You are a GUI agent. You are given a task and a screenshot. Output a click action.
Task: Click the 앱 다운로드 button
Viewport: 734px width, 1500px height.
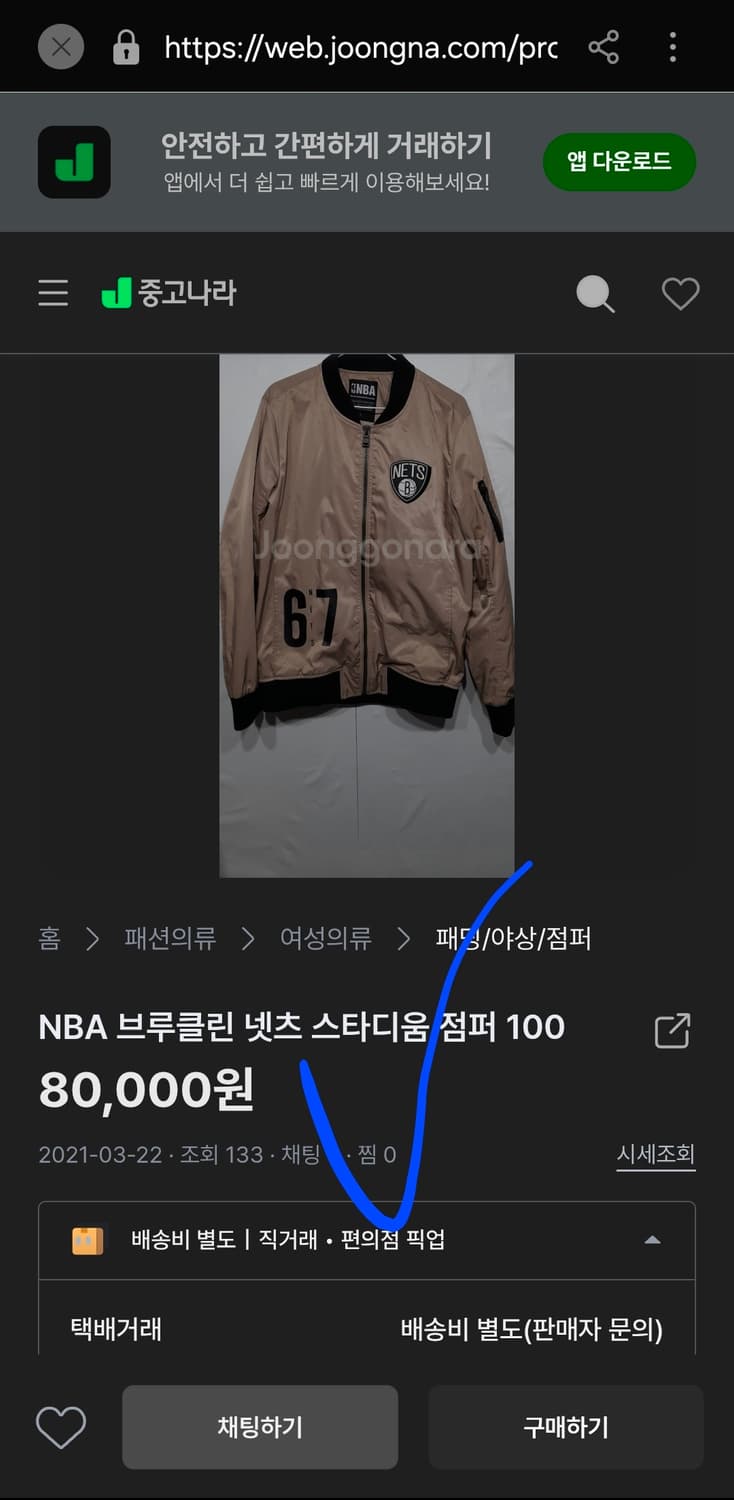[x=619, y=161]
